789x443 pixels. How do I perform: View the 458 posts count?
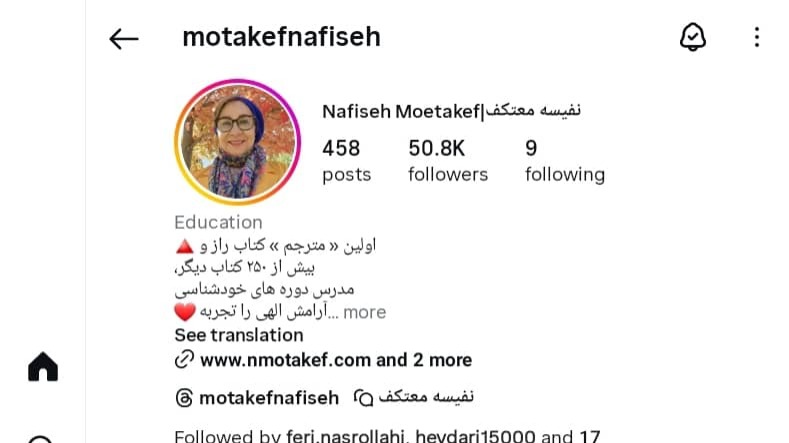[x=346, y=161]
